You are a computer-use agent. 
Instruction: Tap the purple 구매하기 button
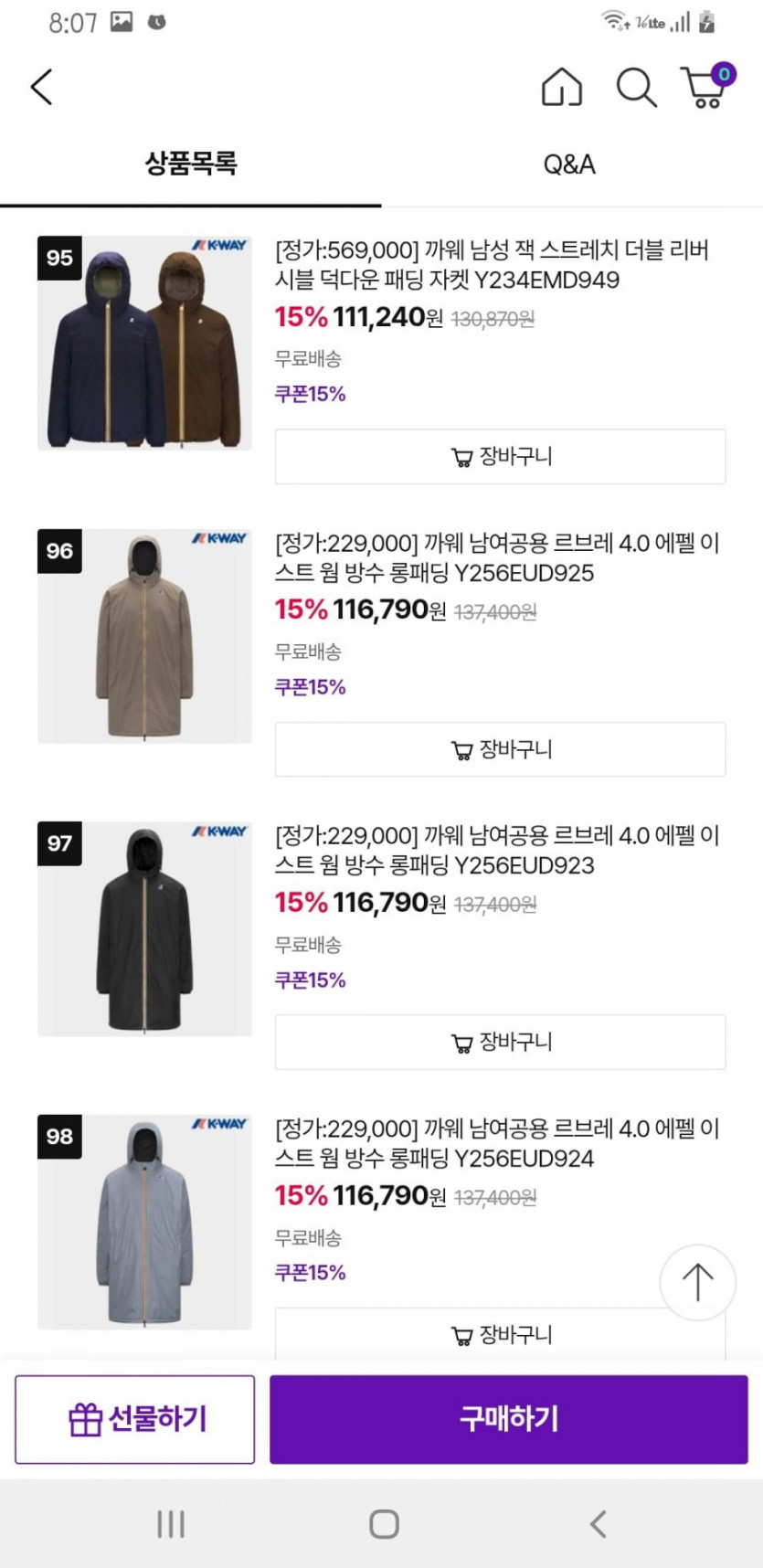pos(509,1419)
